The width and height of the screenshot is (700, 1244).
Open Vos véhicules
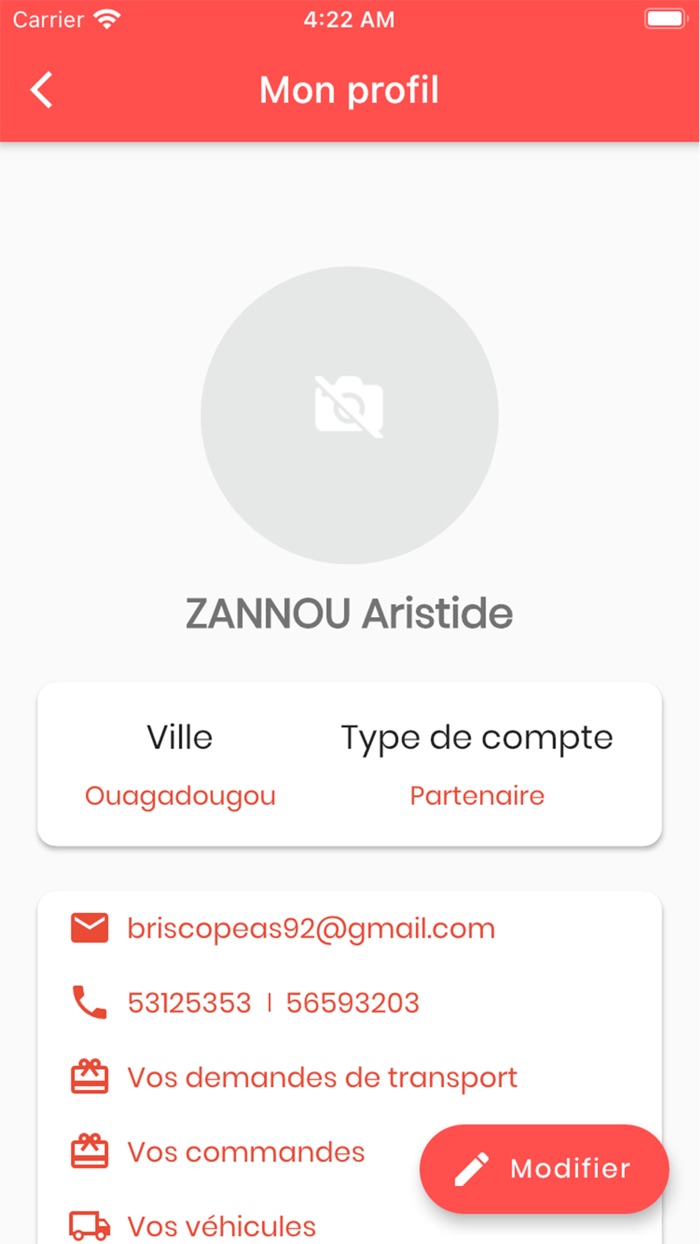(x=221, y=1225)
